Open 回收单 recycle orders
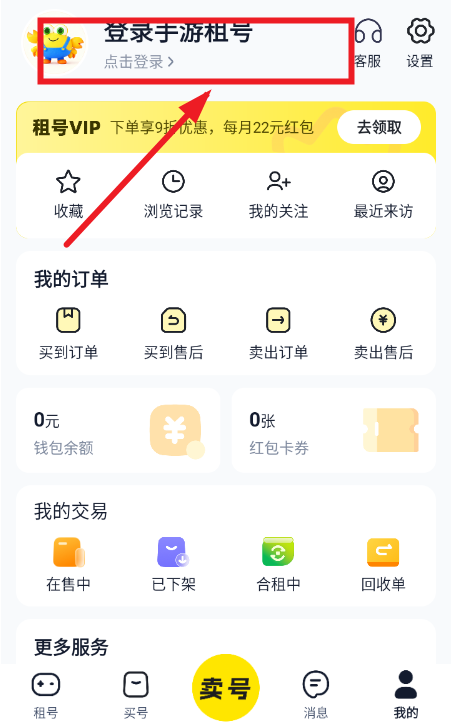This screenshot has height=722, width=451. pos(383,565)
